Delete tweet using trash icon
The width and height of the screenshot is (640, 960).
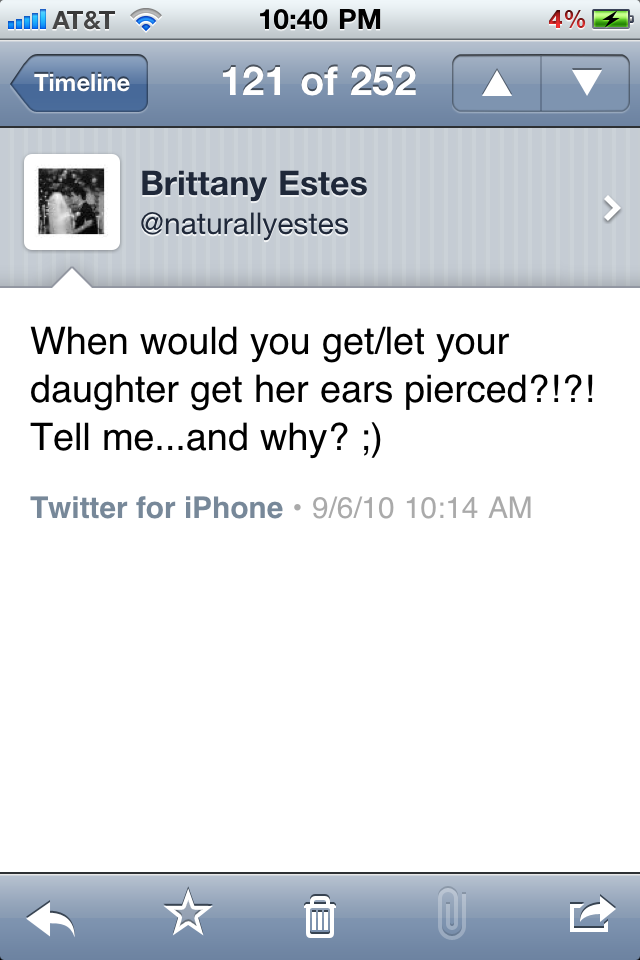point(320,916)
